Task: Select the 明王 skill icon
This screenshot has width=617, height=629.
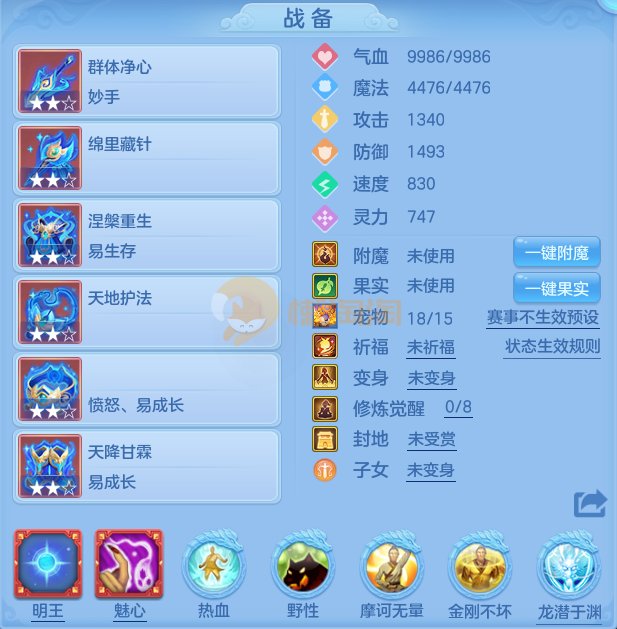Action: pos(47,564)
